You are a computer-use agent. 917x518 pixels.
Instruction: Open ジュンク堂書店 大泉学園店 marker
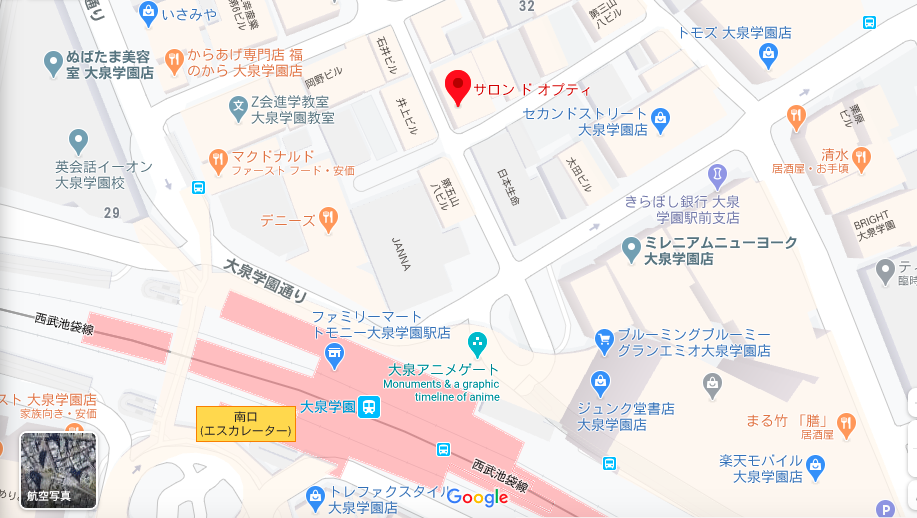click(600, 382)
